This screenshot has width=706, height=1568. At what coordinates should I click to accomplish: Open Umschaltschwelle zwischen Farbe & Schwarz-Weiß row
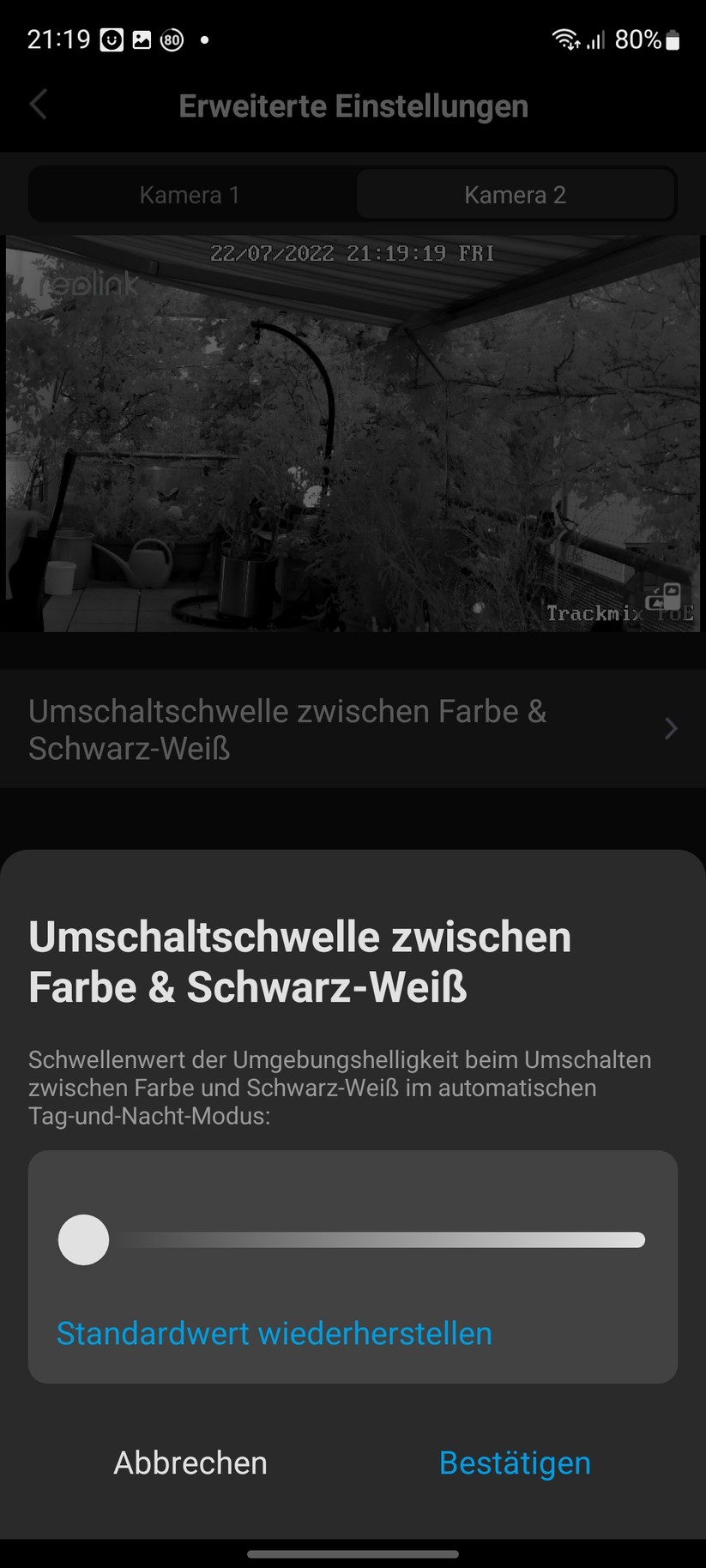pyautogui.click(x=353, y=729)
